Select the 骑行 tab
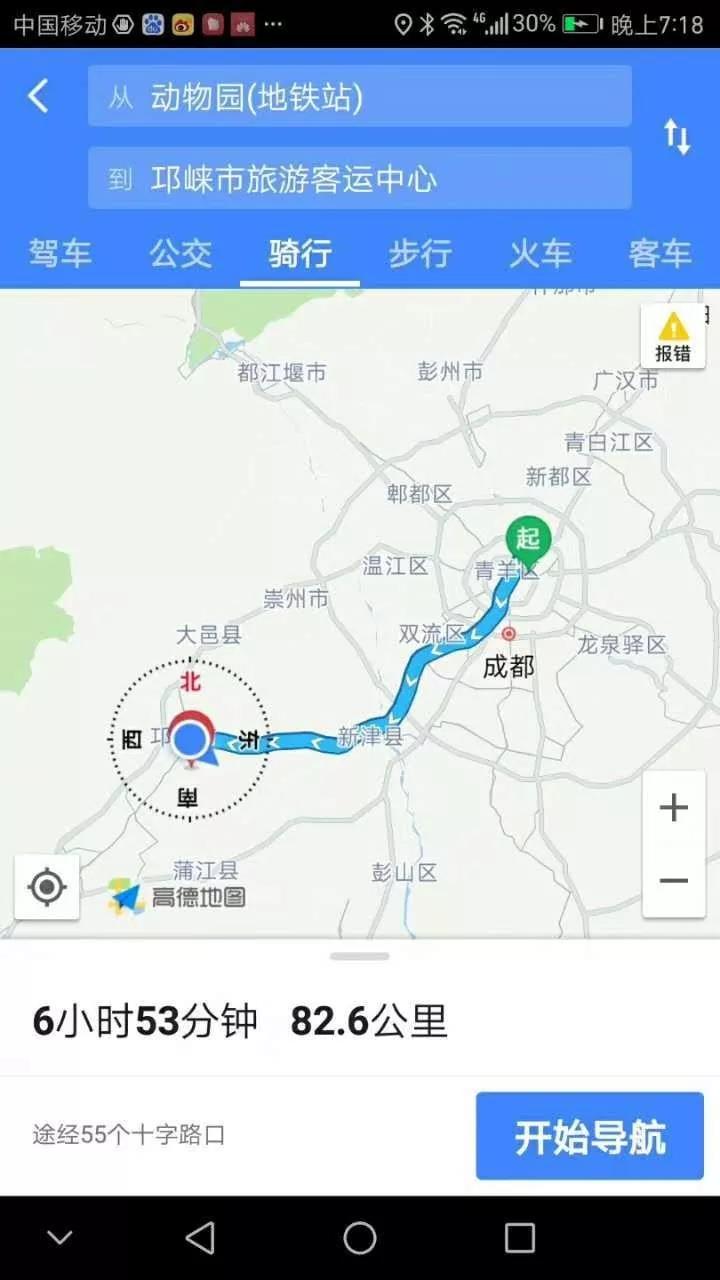 coord(300,254)
